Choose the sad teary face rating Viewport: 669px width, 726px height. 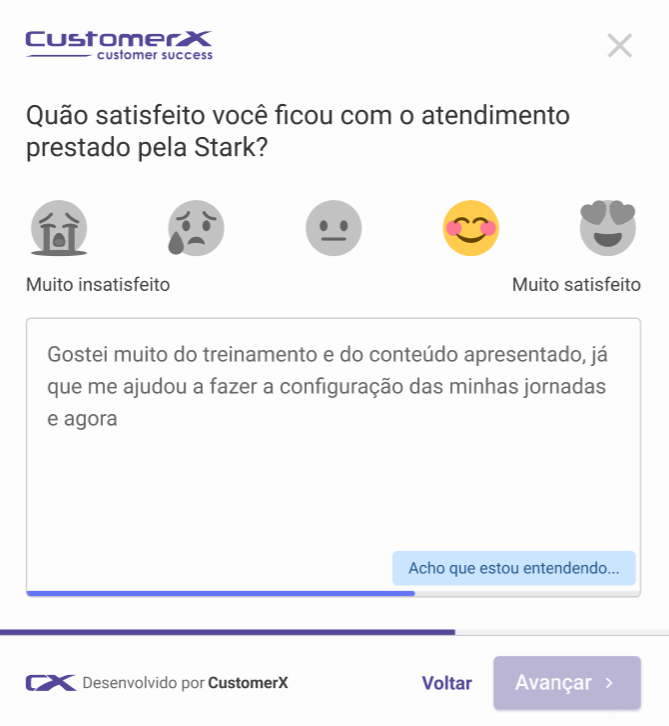click(196, 228)
